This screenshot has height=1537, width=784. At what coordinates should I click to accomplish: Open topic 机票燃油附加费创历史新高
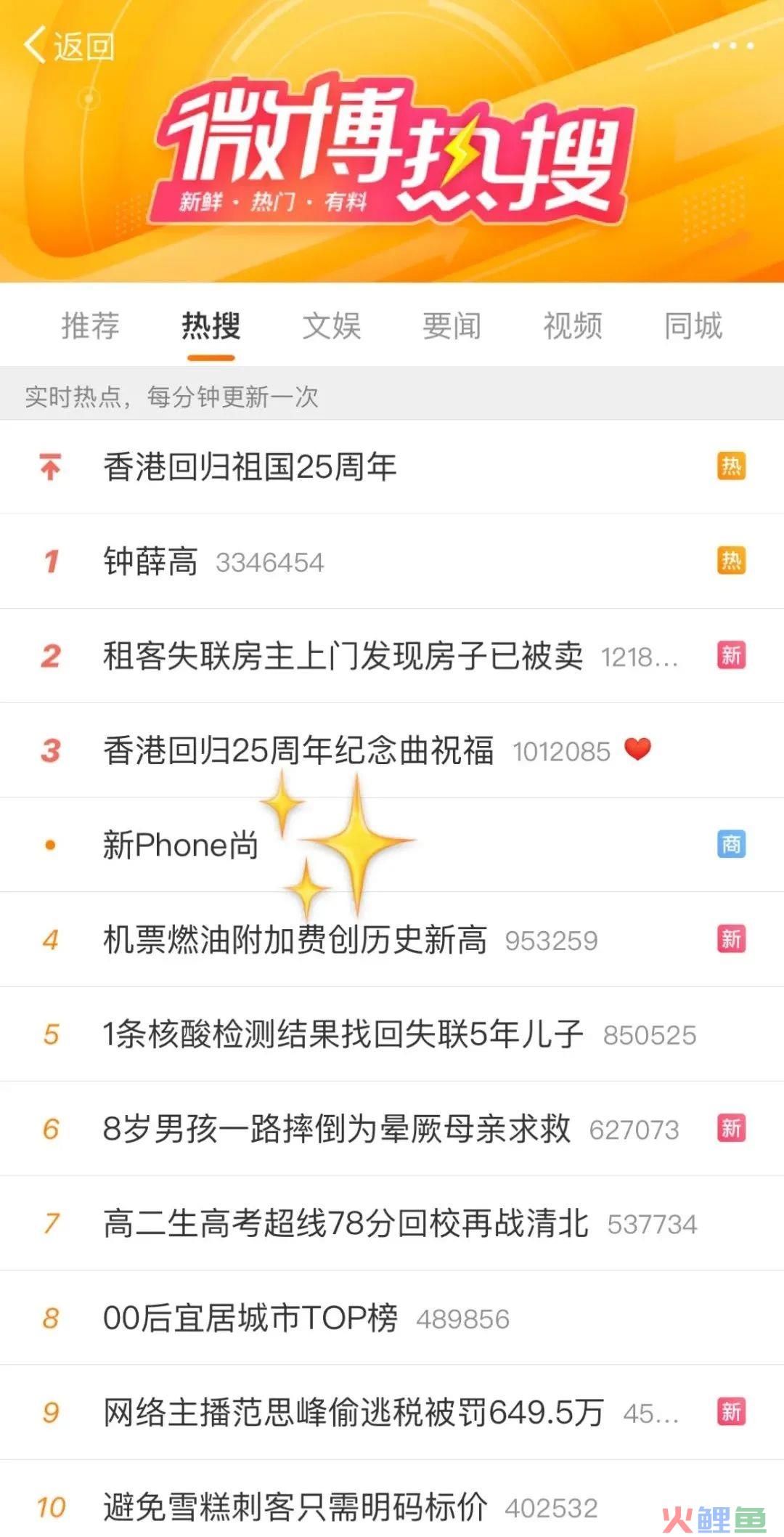click(x=295, y=939)
